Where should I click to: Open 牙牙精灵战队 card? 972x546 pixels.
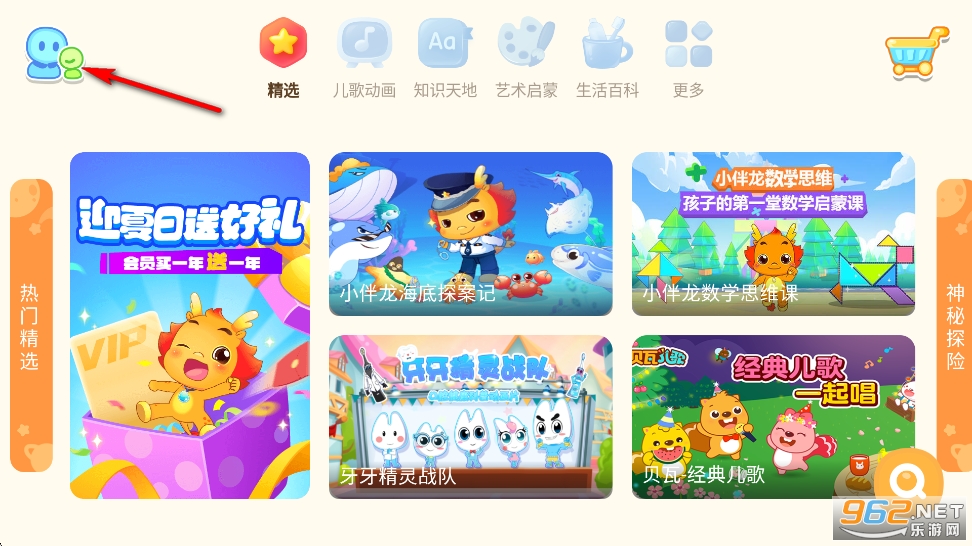coord(470,416)
